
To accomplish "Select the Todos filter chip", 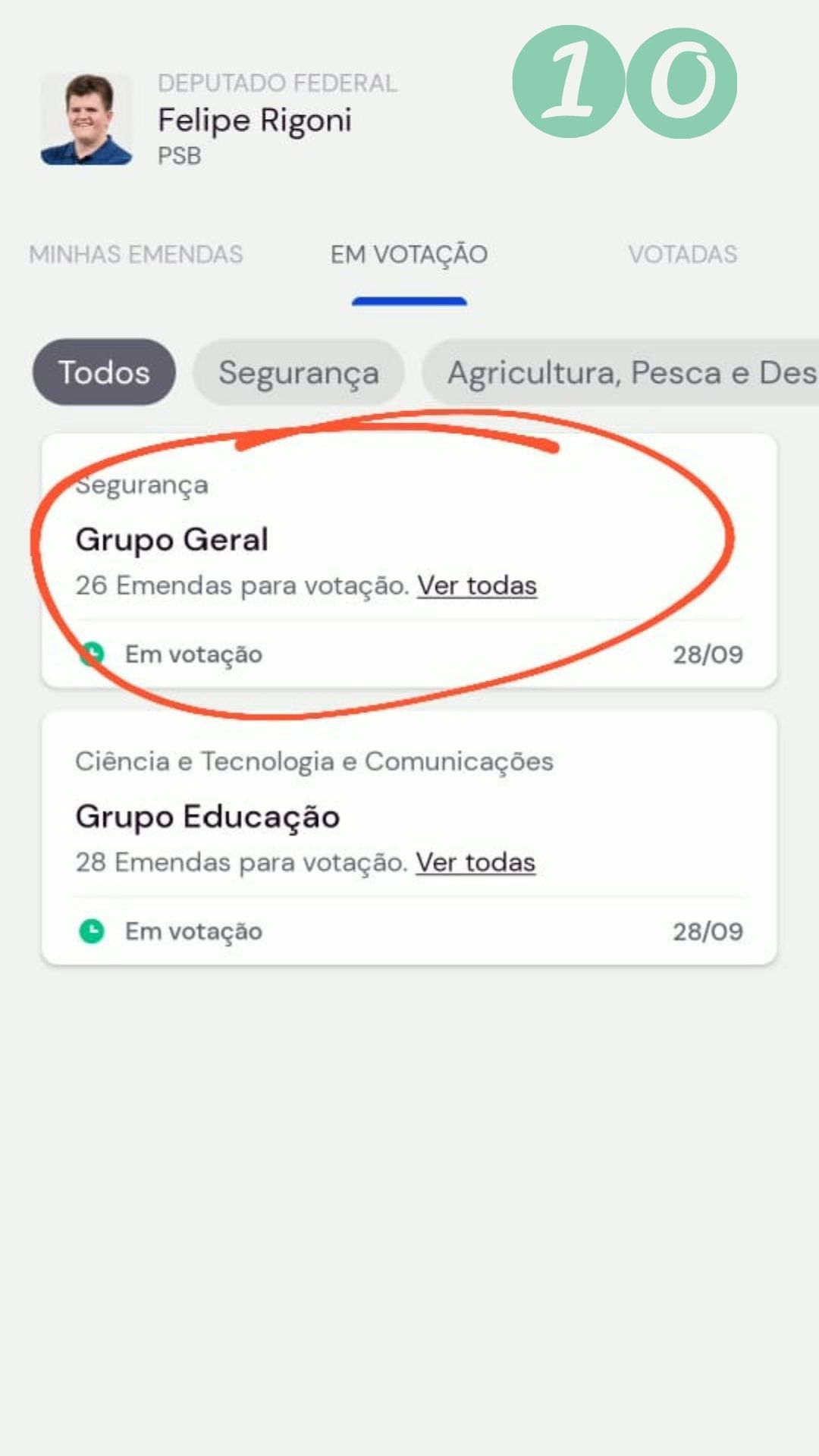I will point(104,372).
